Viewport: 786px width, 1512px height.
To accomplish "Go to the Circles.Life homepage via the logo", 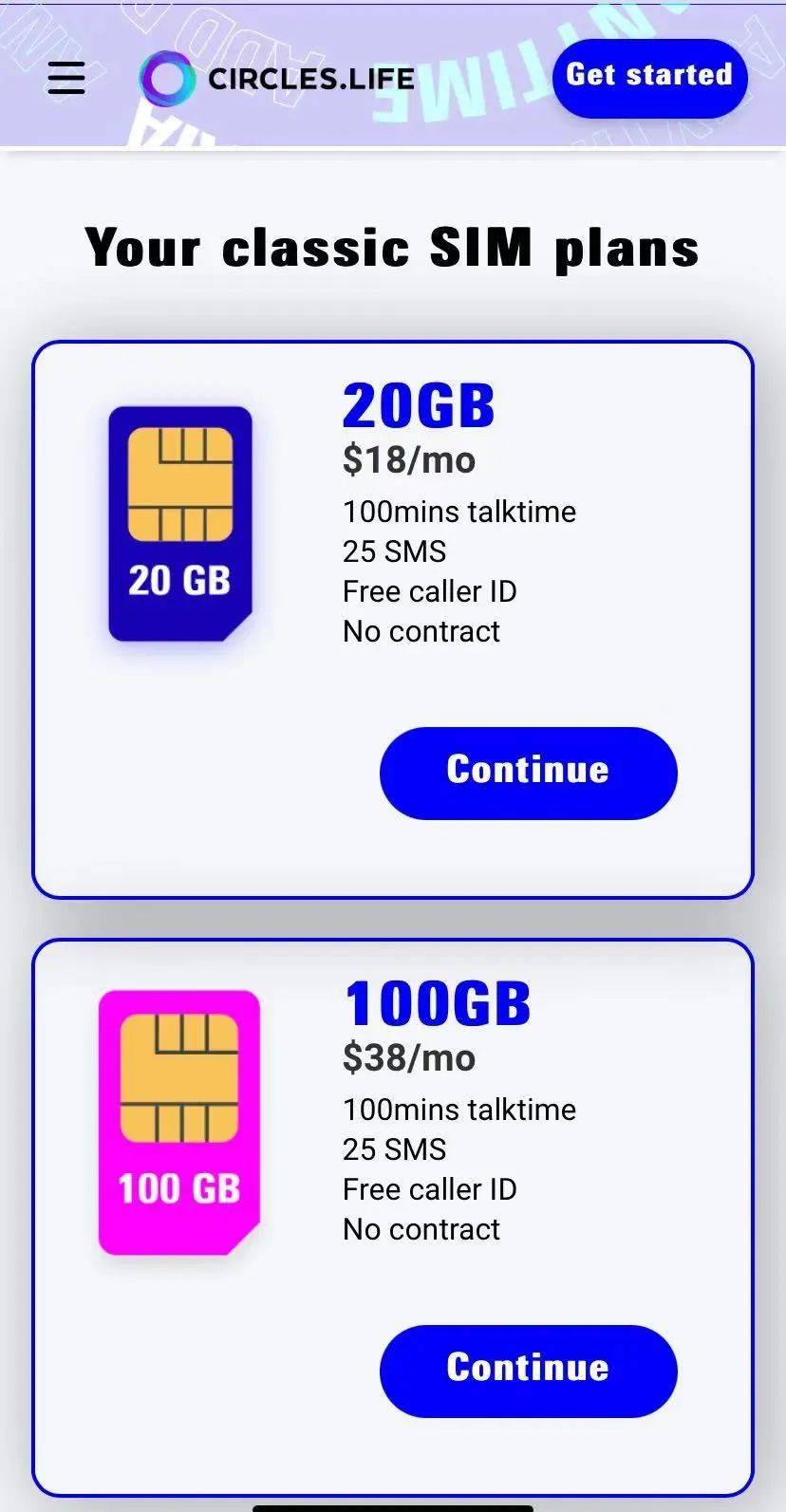I will pos(277,78).
